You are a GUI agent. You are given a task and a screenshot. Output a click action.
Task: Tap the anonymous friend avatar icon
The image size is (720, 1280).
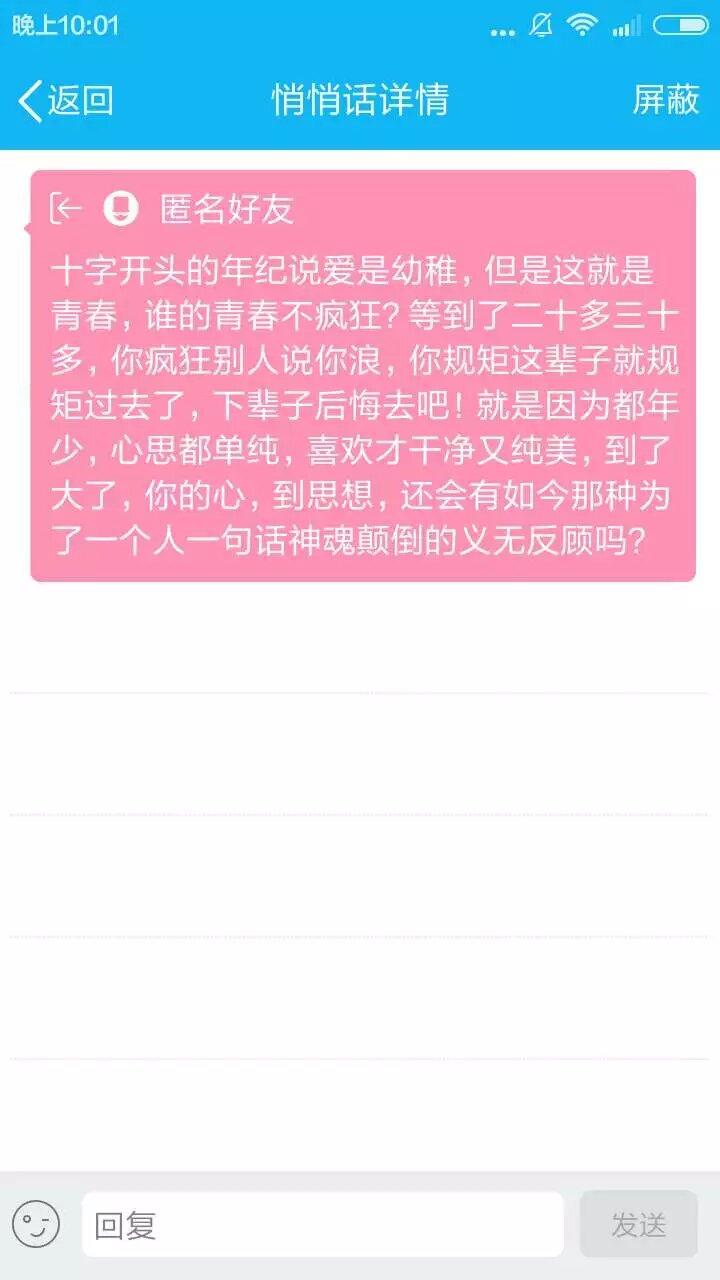pyautogui.click(x=121, y=208)
